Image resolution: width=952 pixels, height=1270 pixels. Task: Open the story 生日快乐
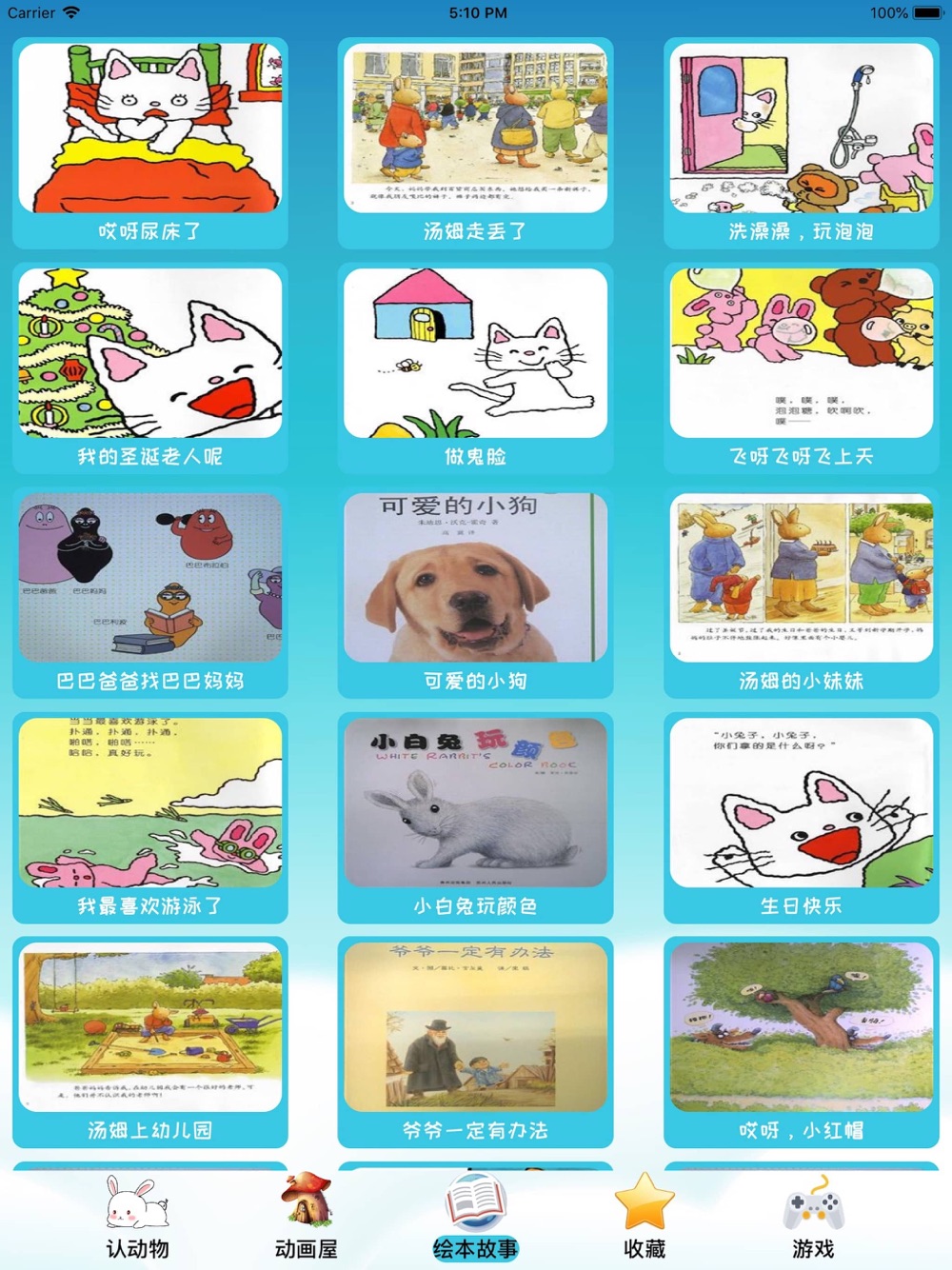click(802, 817)
